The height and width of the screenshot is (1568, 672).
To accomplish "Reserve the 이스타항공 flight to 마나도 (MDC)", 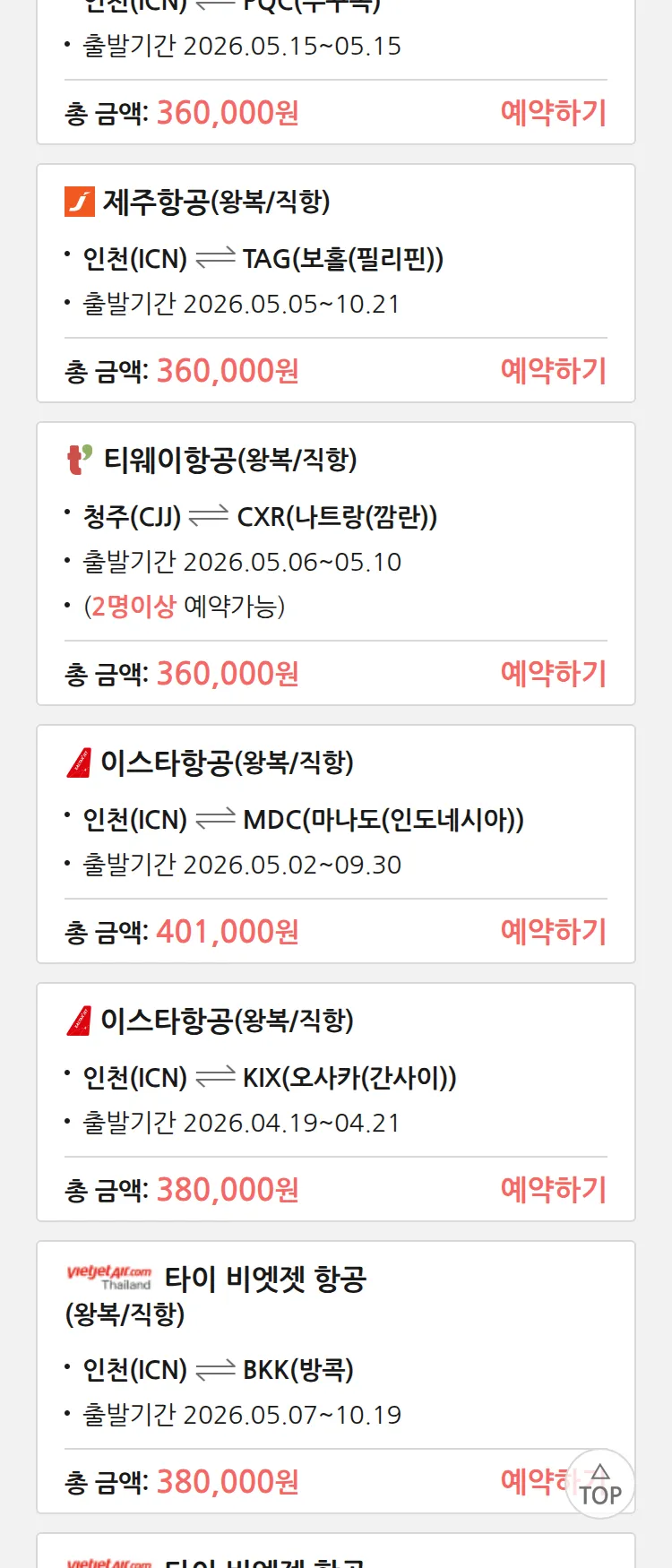I will tap(553, 932).
